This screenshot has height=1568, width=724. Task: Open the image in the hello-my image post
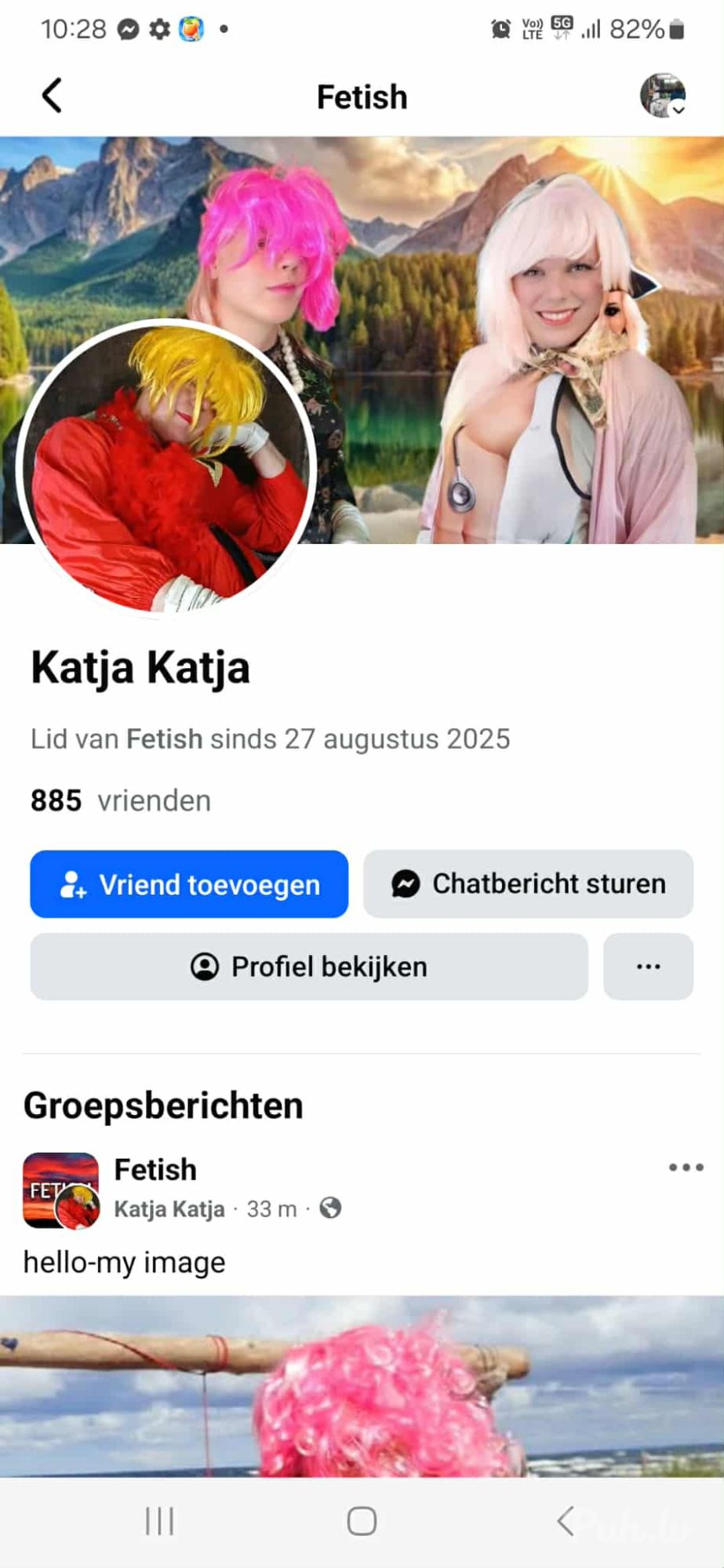tap(362, 1386)
